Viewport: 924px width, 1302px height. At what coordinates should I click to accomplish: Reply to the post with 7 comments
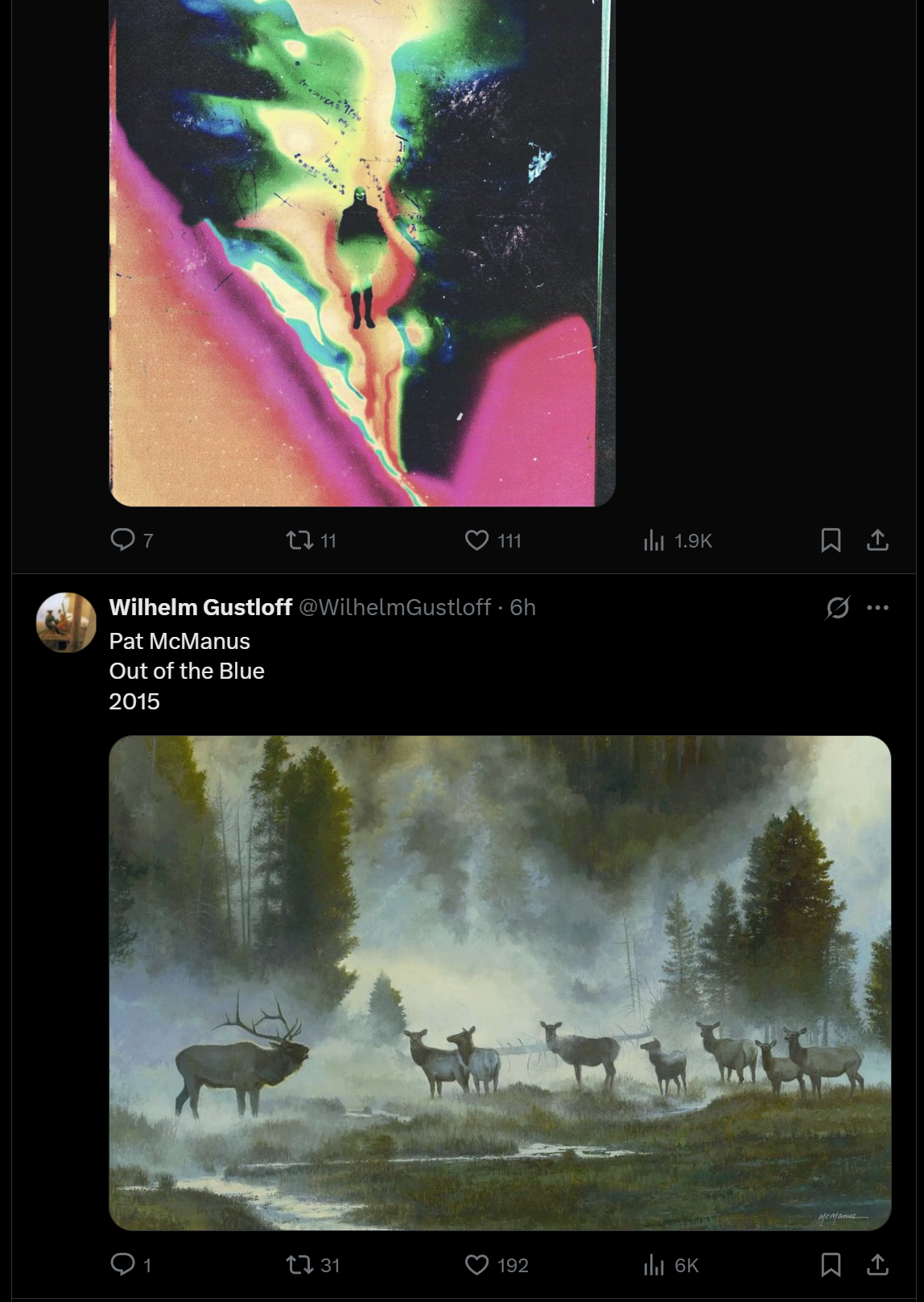coord(122,539)
